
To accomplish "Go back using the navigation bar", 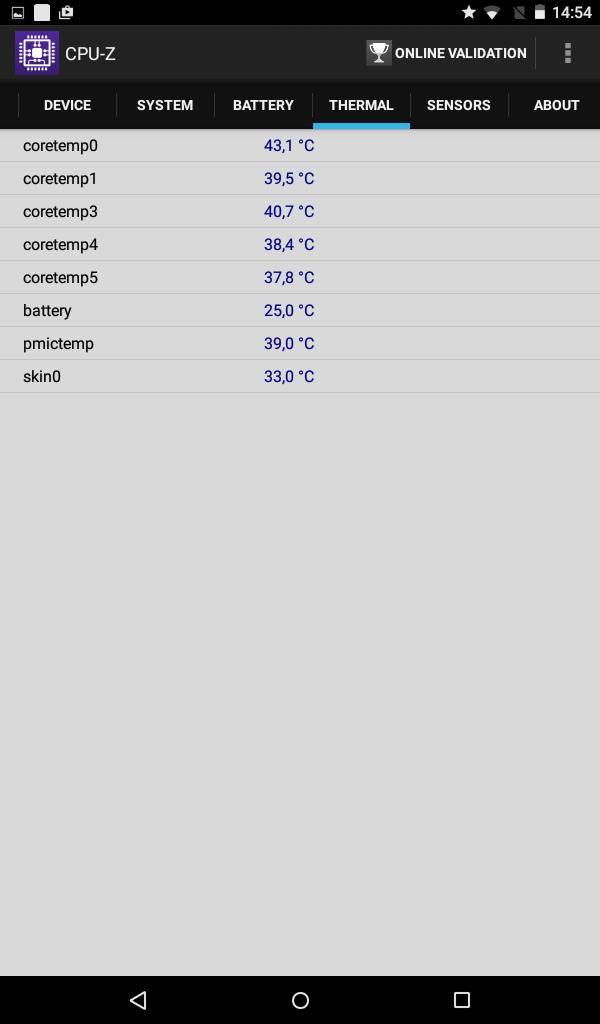I will tap(138, 1000).
